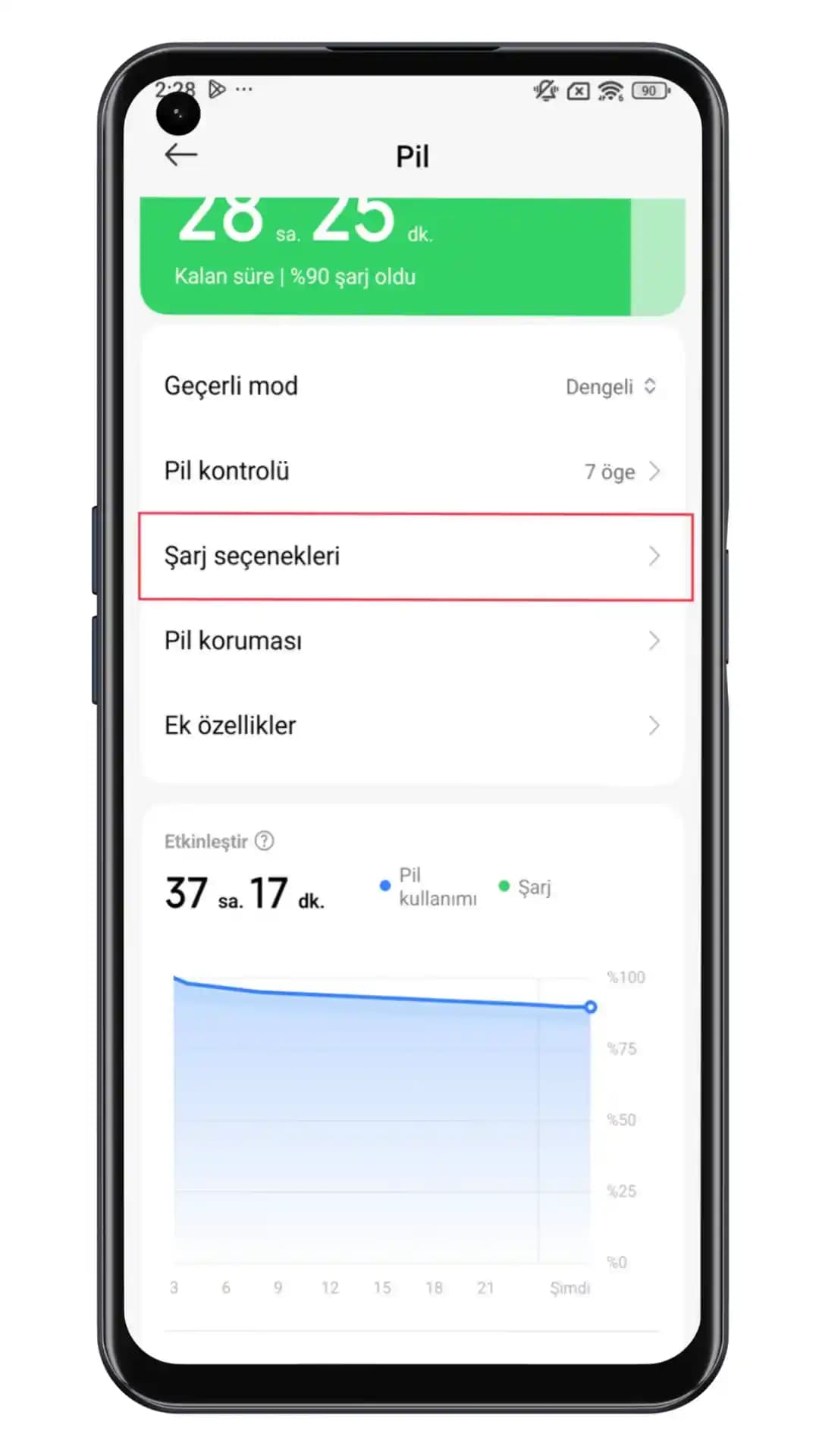Screen dimensions: 819x1456
Task: Tap the Wi-Fi signal icon
Action: coord(610,91)
